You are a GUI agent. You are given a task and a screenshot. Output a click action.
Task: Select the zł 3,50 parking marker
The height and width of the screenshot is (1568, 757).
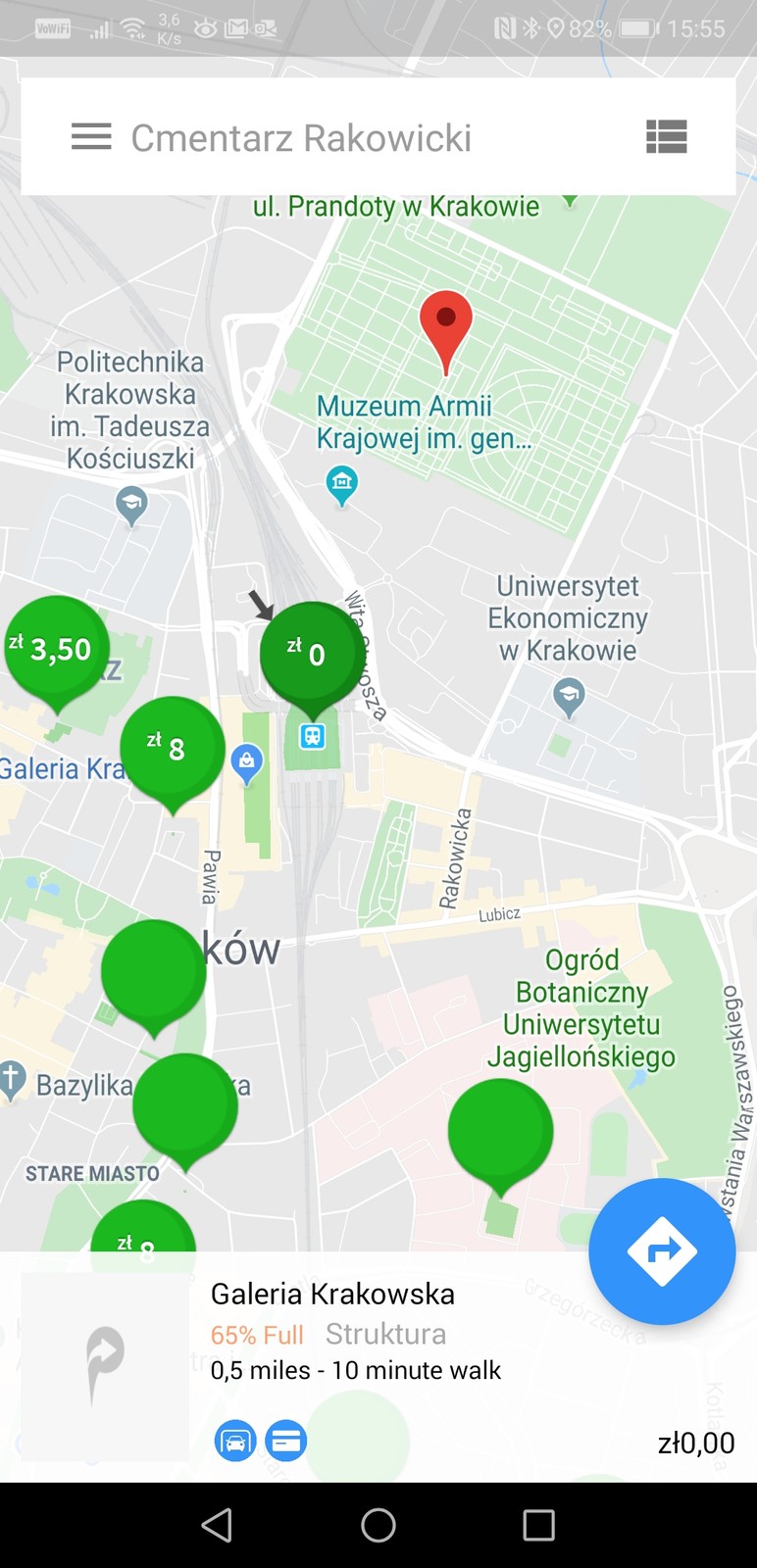pos(56,648)
